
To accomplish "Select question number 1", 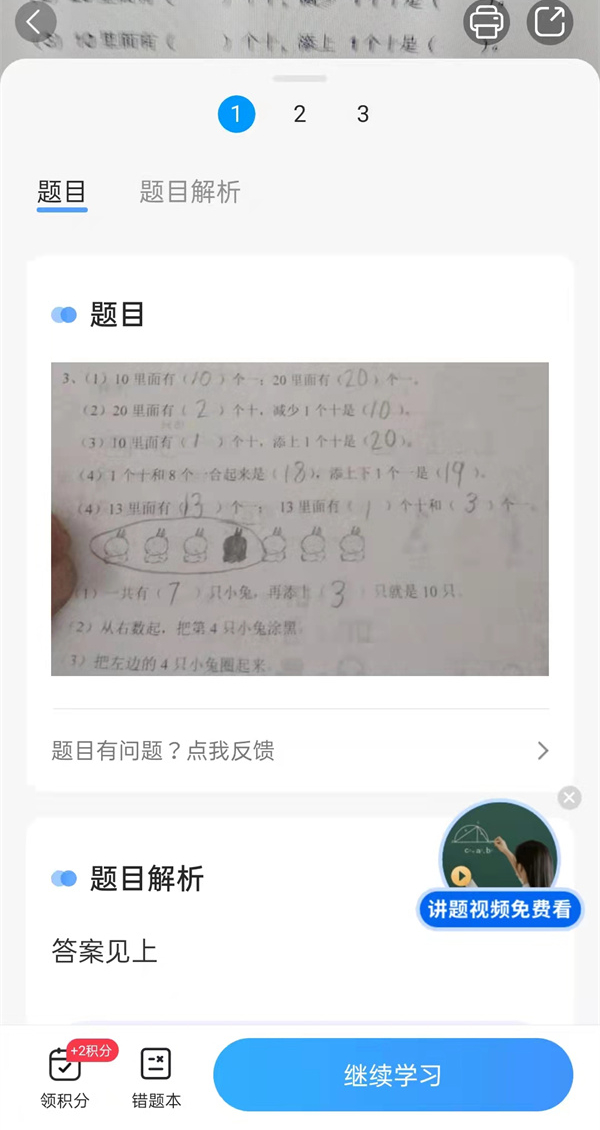I will [236, 114].
